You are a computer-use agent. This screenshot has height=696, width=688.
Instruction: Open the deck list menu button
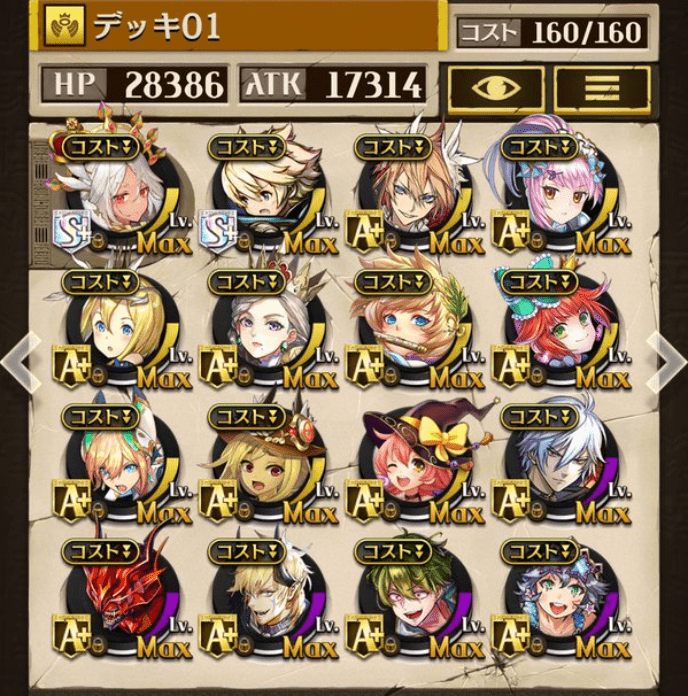(601, 87)
